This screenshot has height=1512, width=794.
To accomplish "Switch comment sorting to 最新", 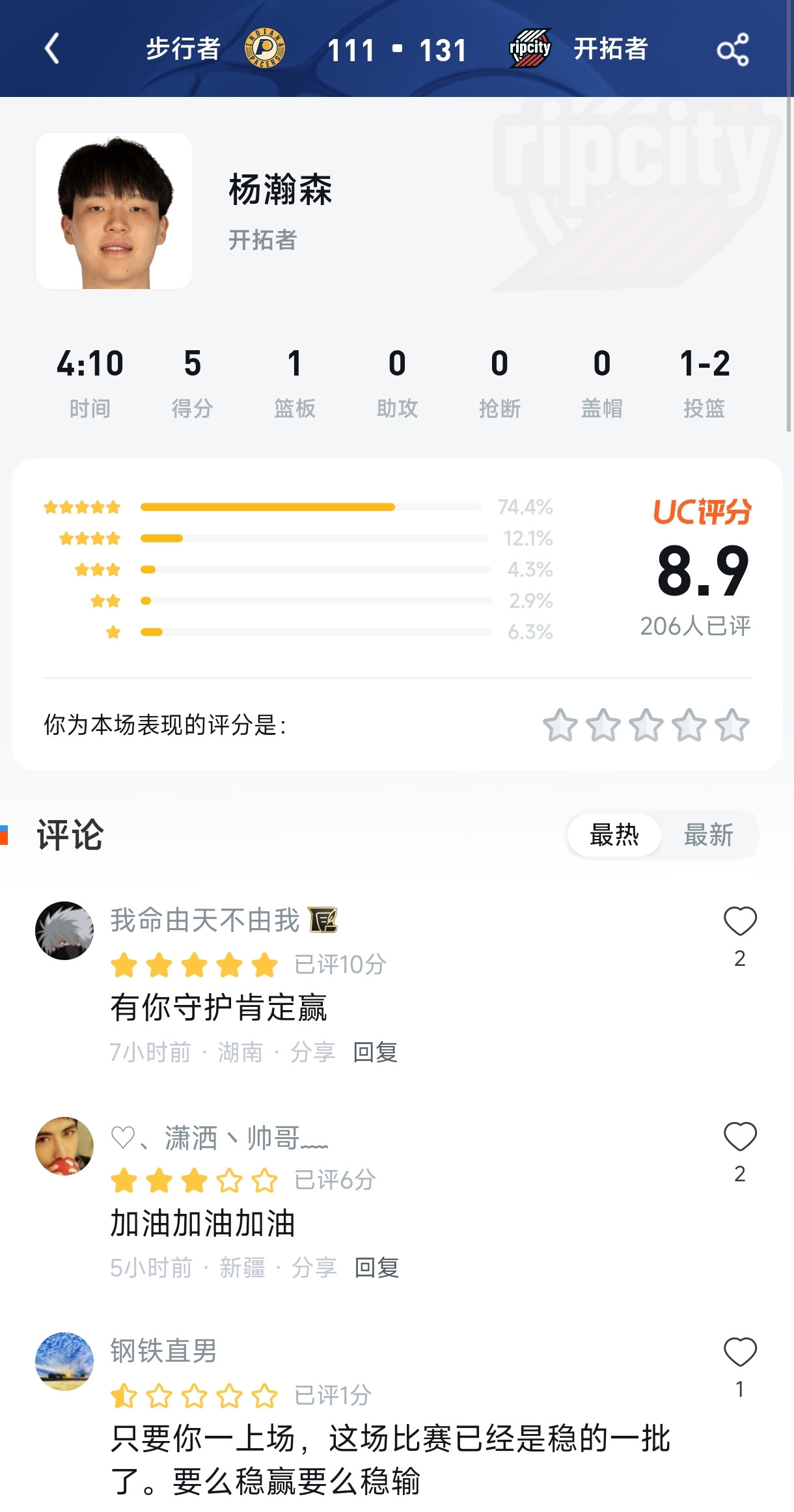I will [709, 835].
